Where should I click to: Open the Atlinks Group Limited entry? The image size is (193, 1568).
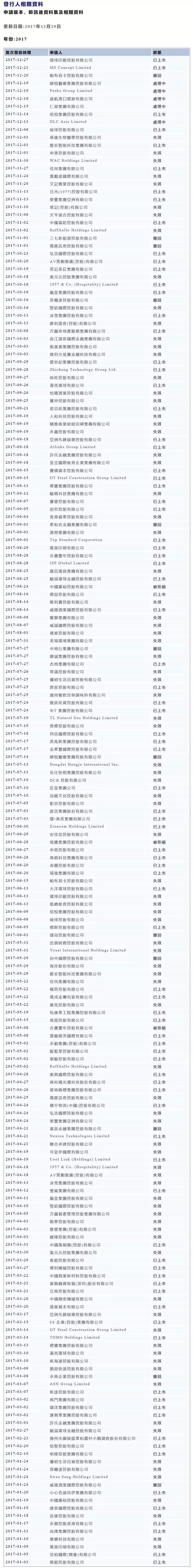pos(73,447)
